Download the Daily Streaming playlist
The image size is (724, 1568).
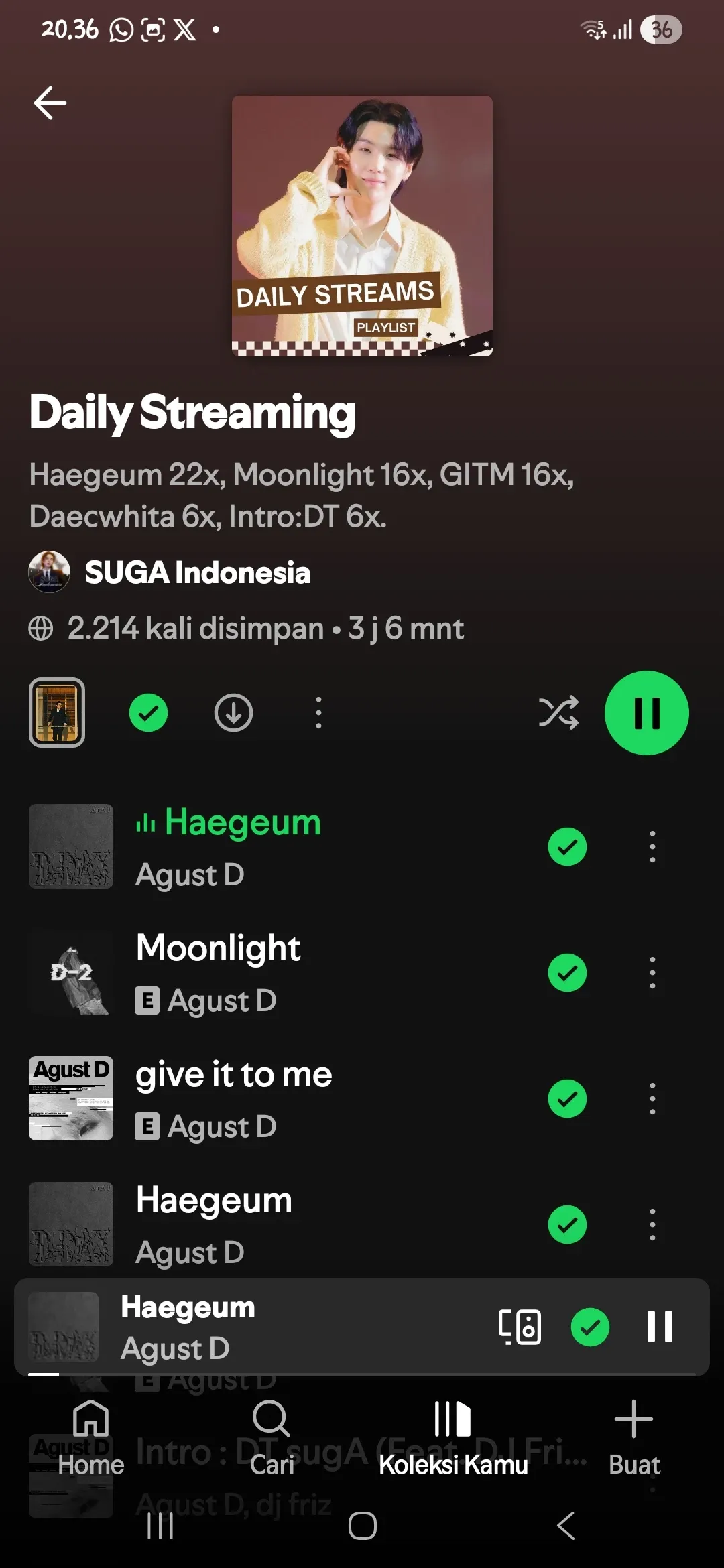tap(233, 712)
